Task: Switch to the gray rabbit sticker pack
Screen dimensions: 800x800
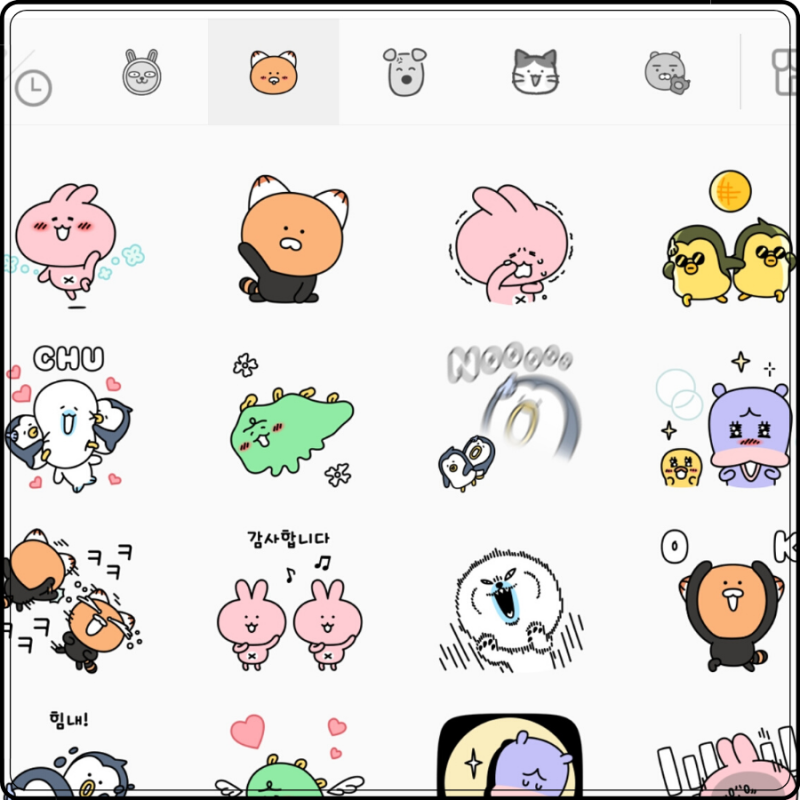Action: [x=143, y=72]
